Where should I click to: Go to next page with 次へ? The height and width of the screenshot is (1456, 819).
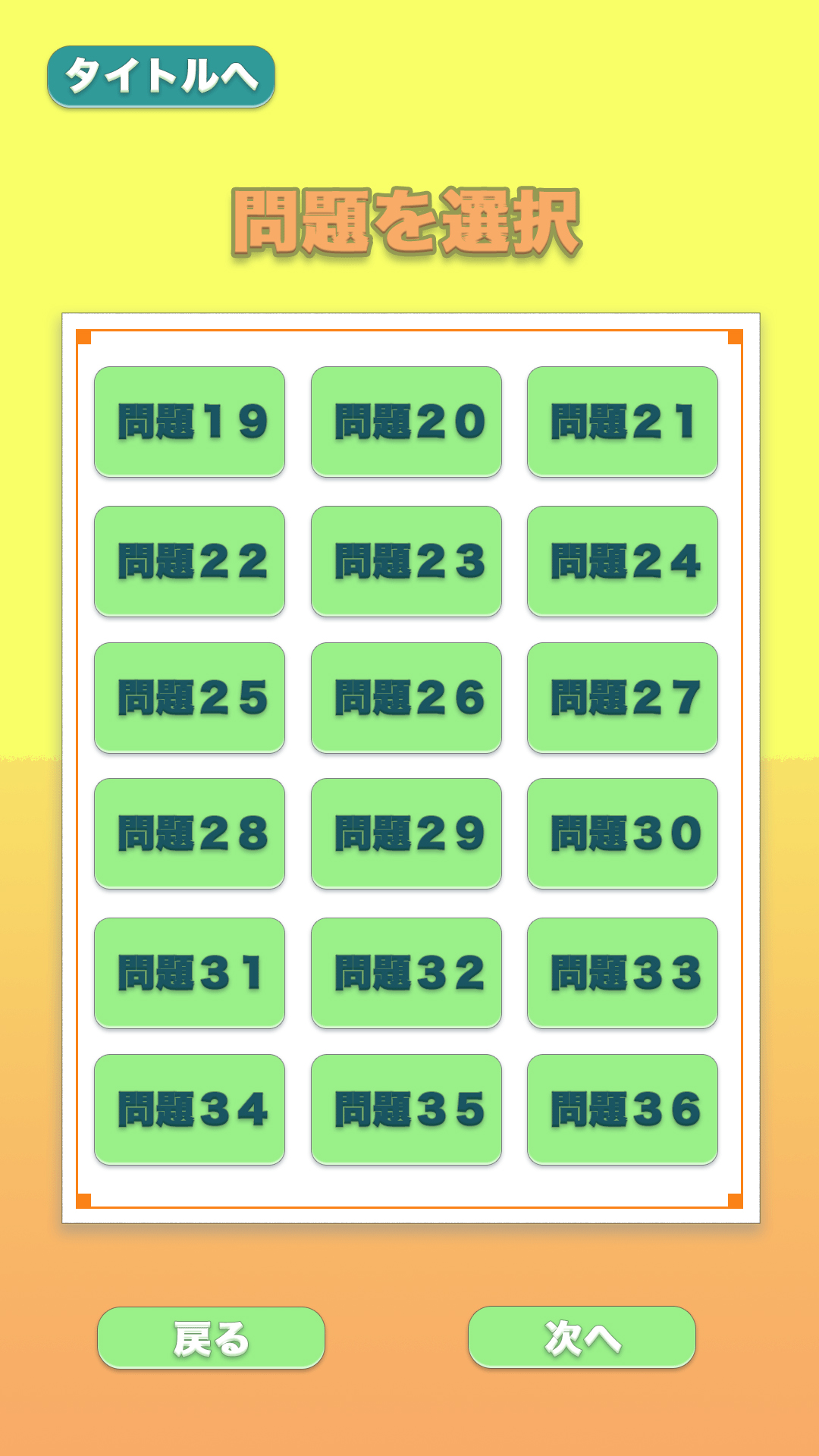582,1337
